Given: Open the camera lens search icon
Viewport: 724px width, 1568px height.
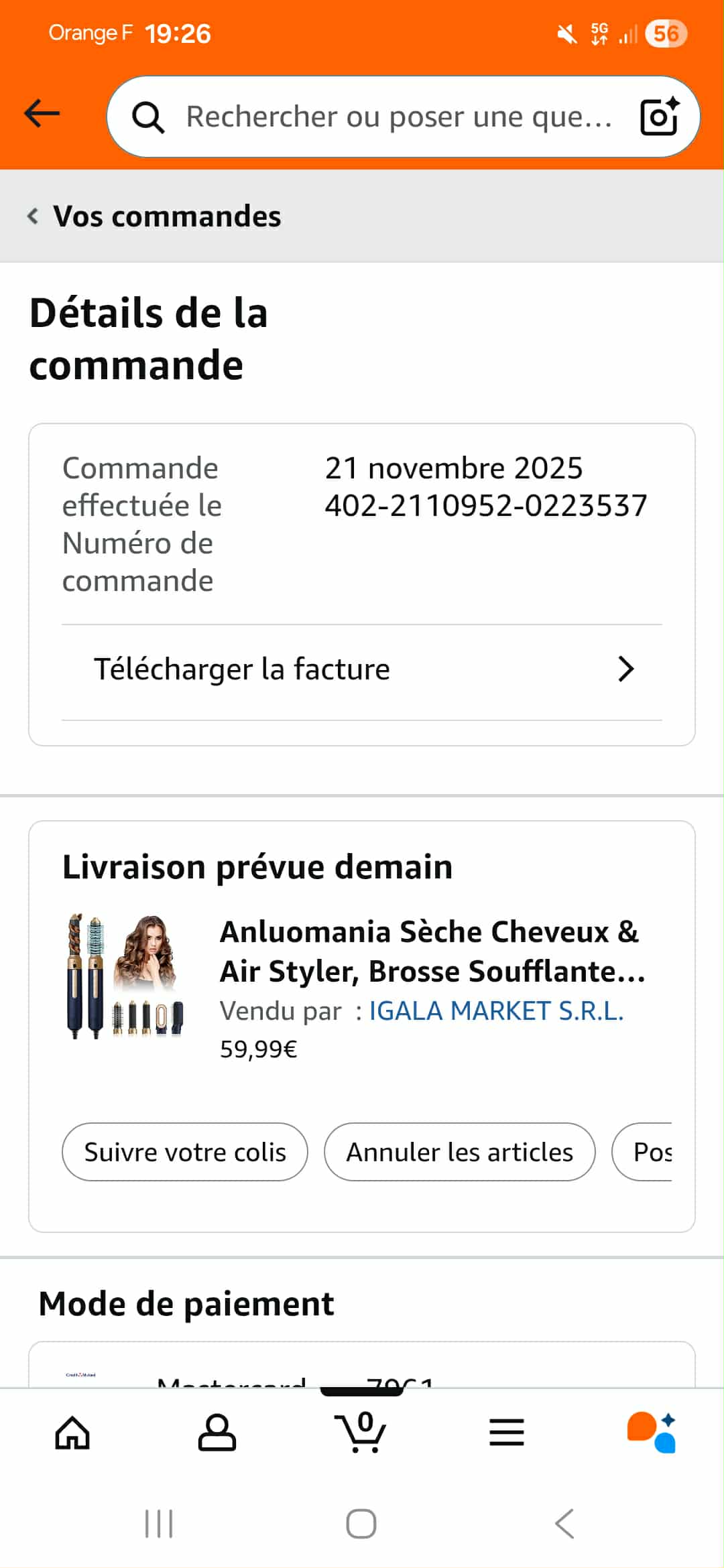Looking at the screenshot, I should click(660, 117).
